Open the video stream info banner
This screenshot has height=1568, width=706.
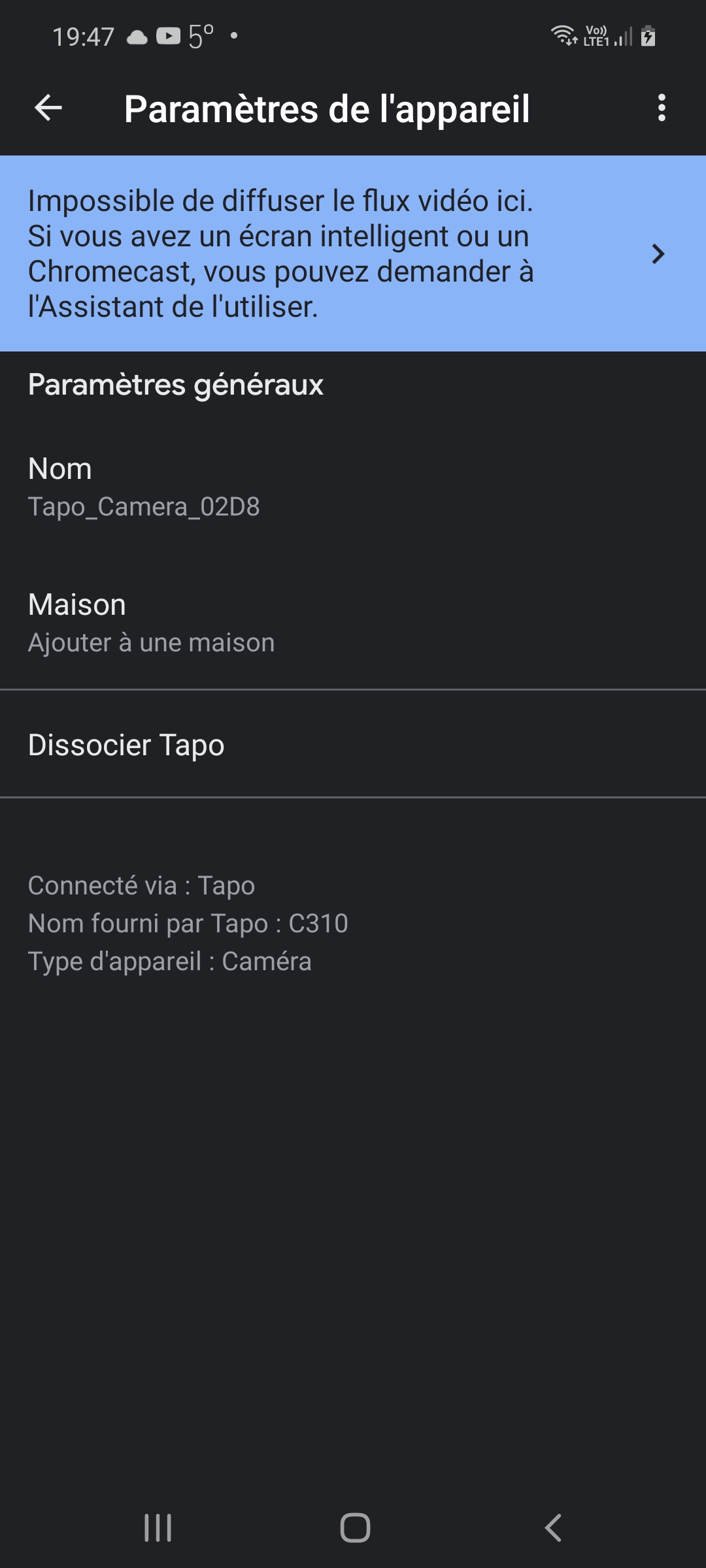click(x=353, y=253)
